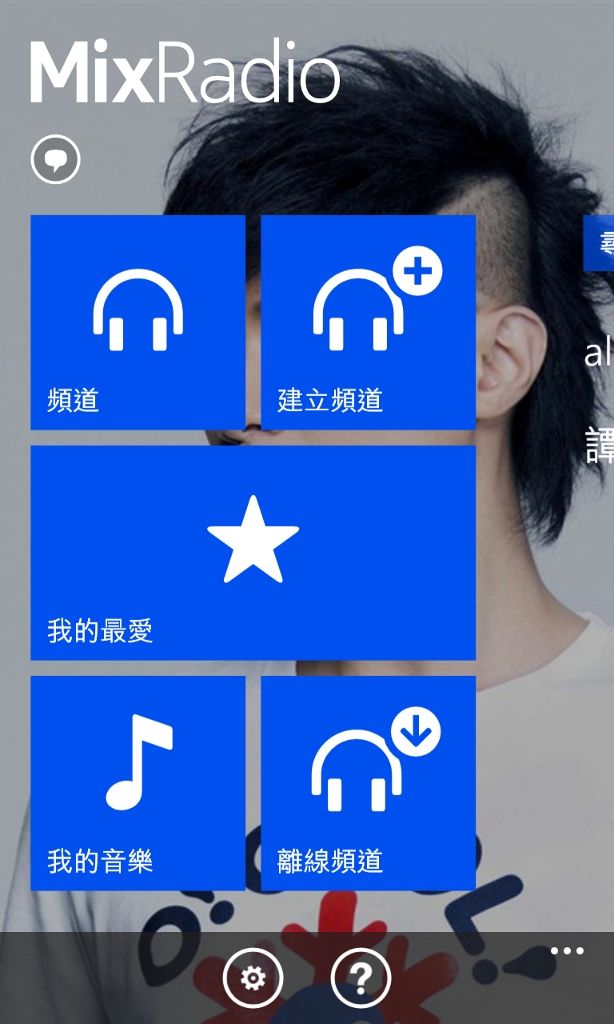This screenshot has height=1024, width=614.
Task: Open help via the question mark icon
Action: [x=360, y=977]
